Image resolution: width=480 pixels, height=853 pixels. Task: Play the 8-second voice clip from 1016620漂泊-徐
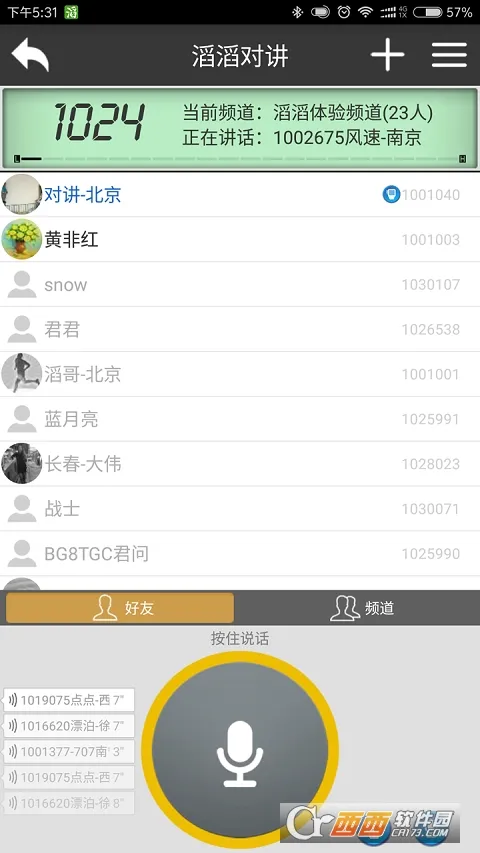(x=69, y=803)
